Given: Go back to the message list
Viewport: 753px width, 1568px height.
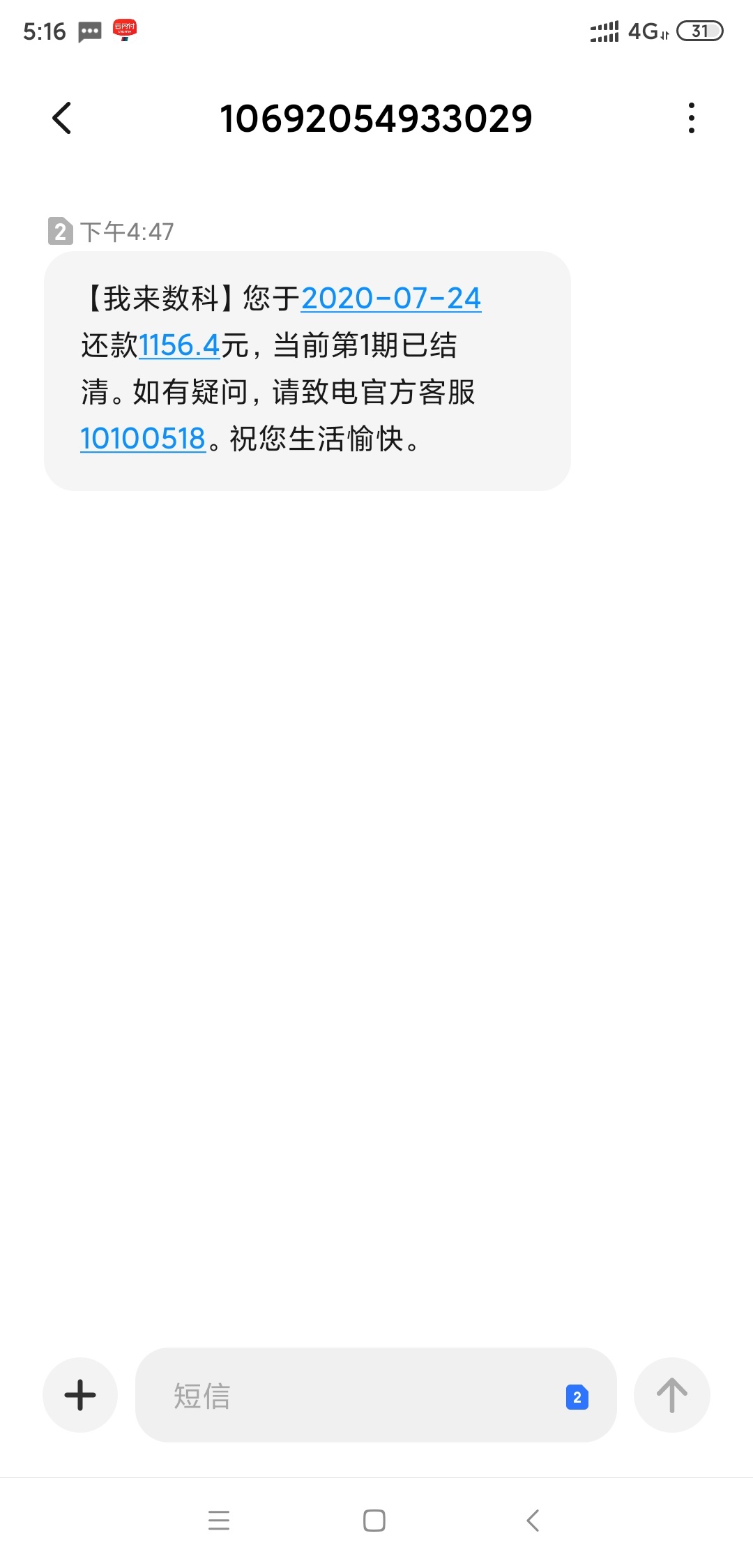Looking at the screenshot, I should [62, 118].
